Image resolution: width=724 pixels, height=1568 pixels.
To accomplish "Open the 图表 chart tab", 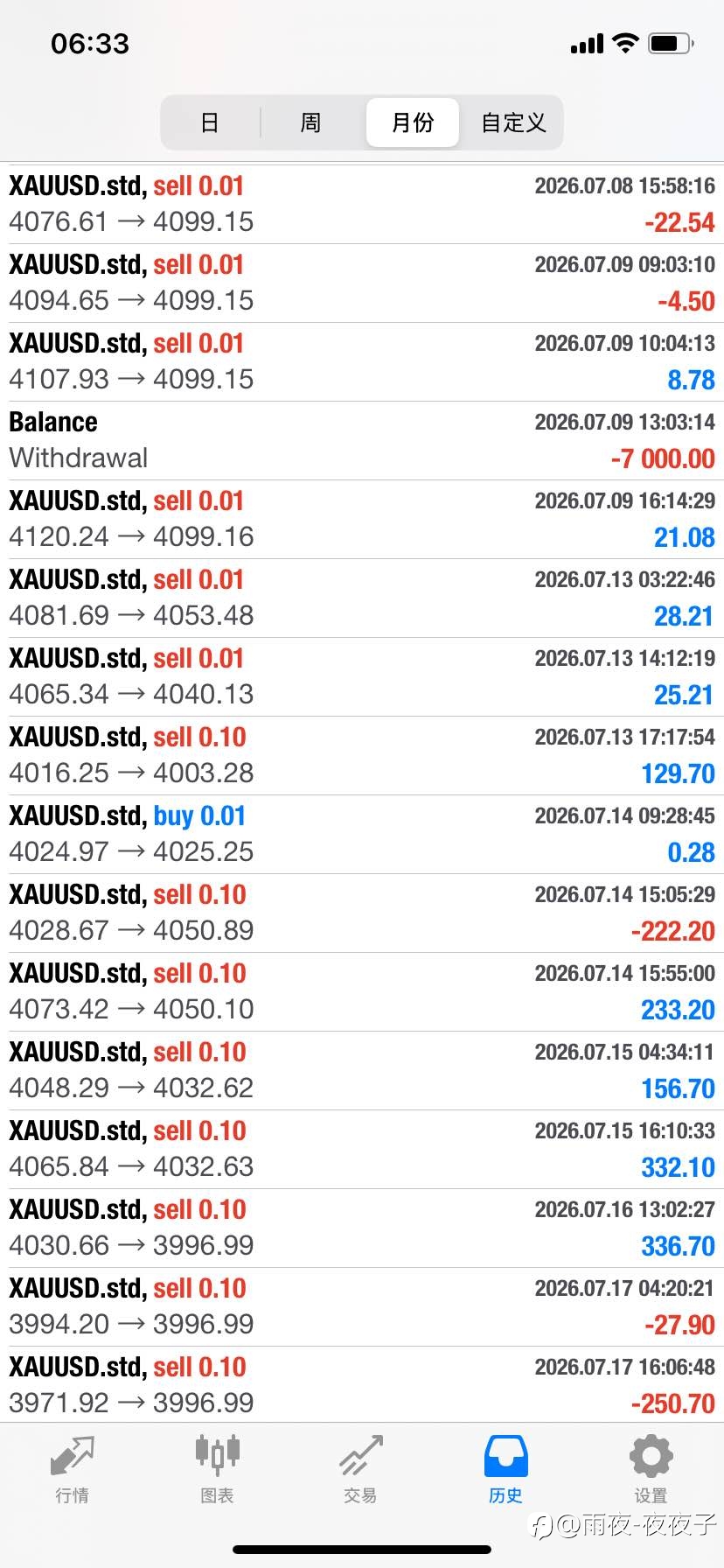I will click(217, 1470).
